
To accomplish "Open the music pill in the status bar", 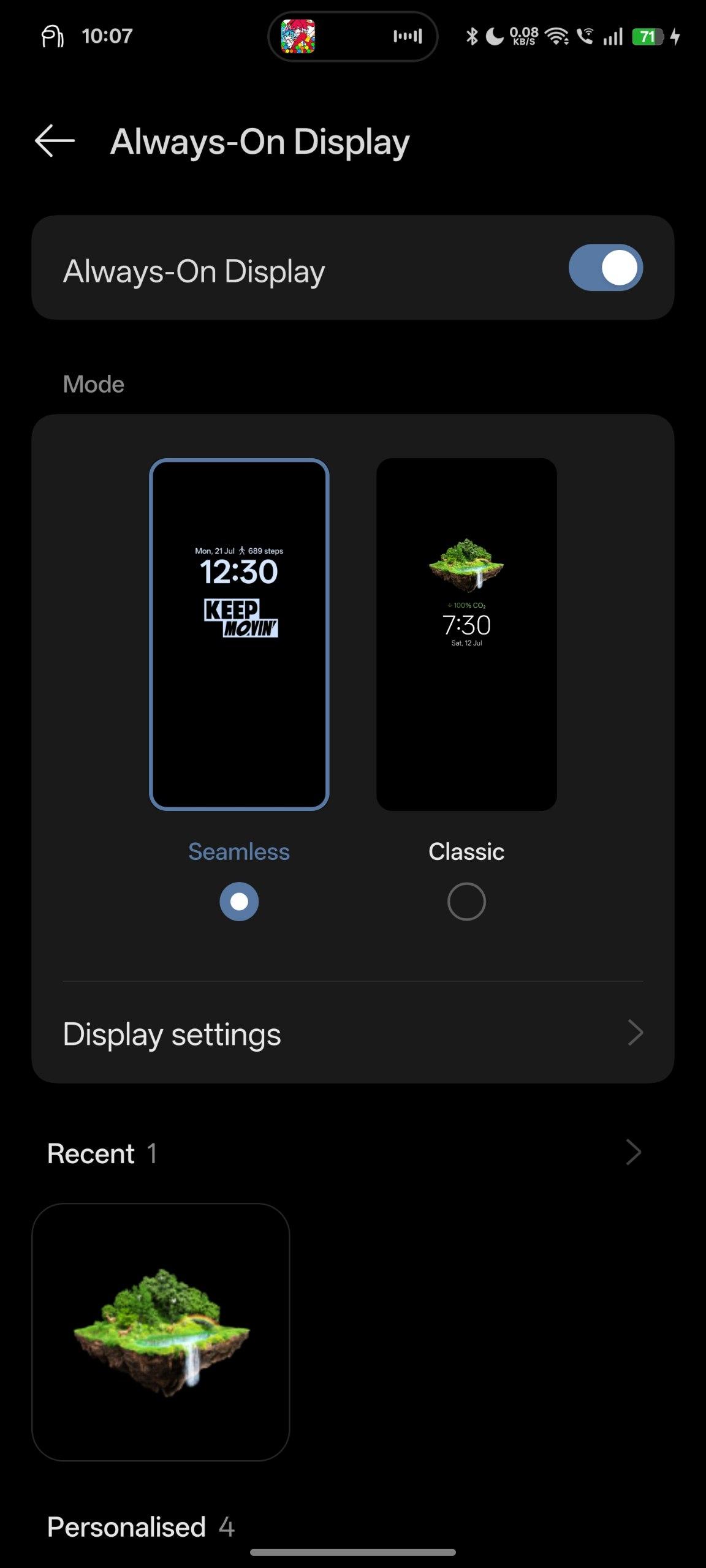I will (353, 37).
